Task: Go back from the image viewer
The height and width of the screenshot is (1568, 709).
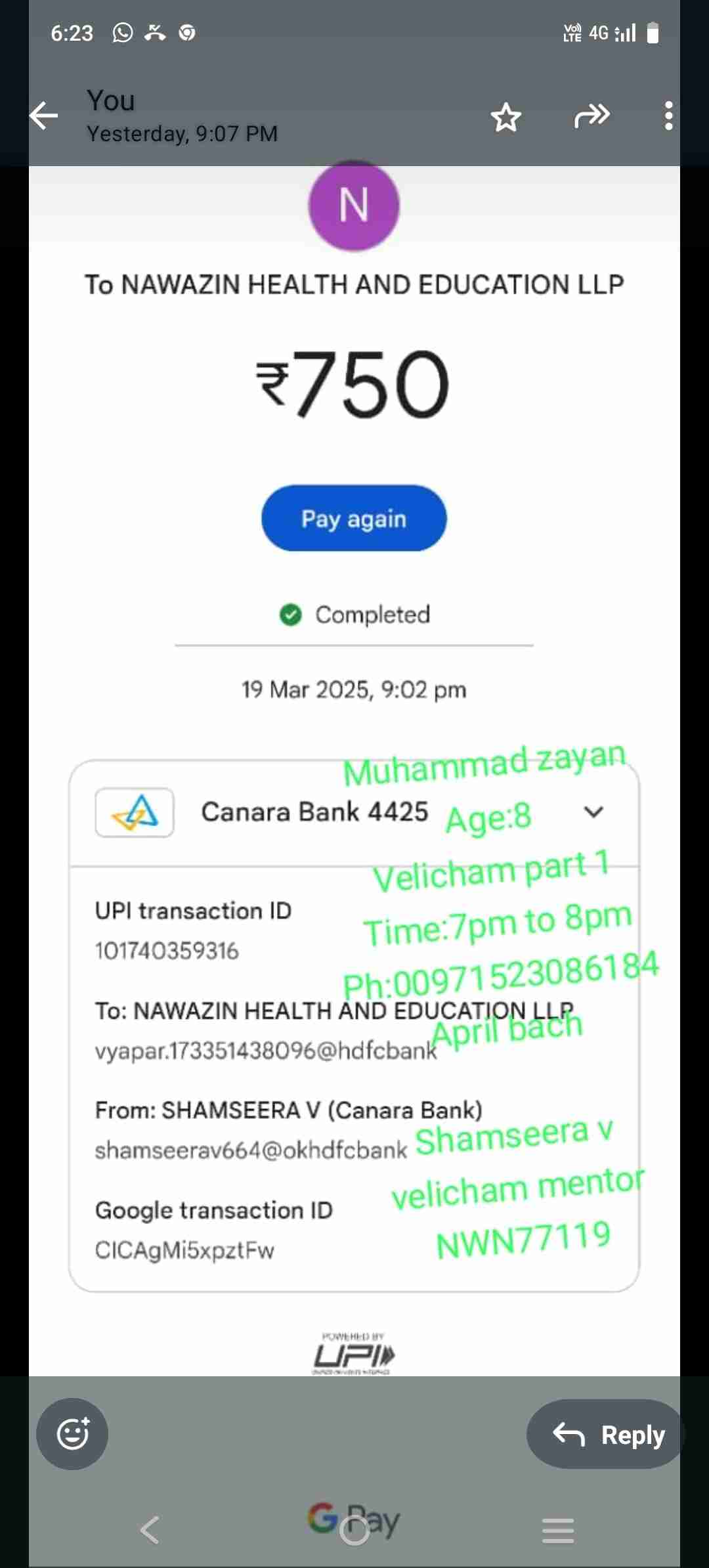Action: tap(45, 116)
